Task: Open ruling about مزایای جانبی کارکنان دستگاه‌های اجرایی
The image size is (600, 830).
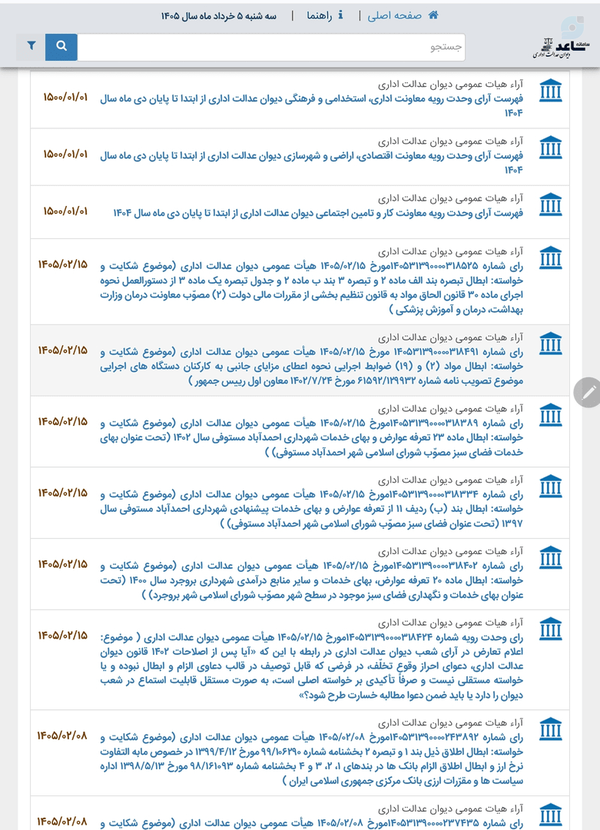Action: click(311, 366)
